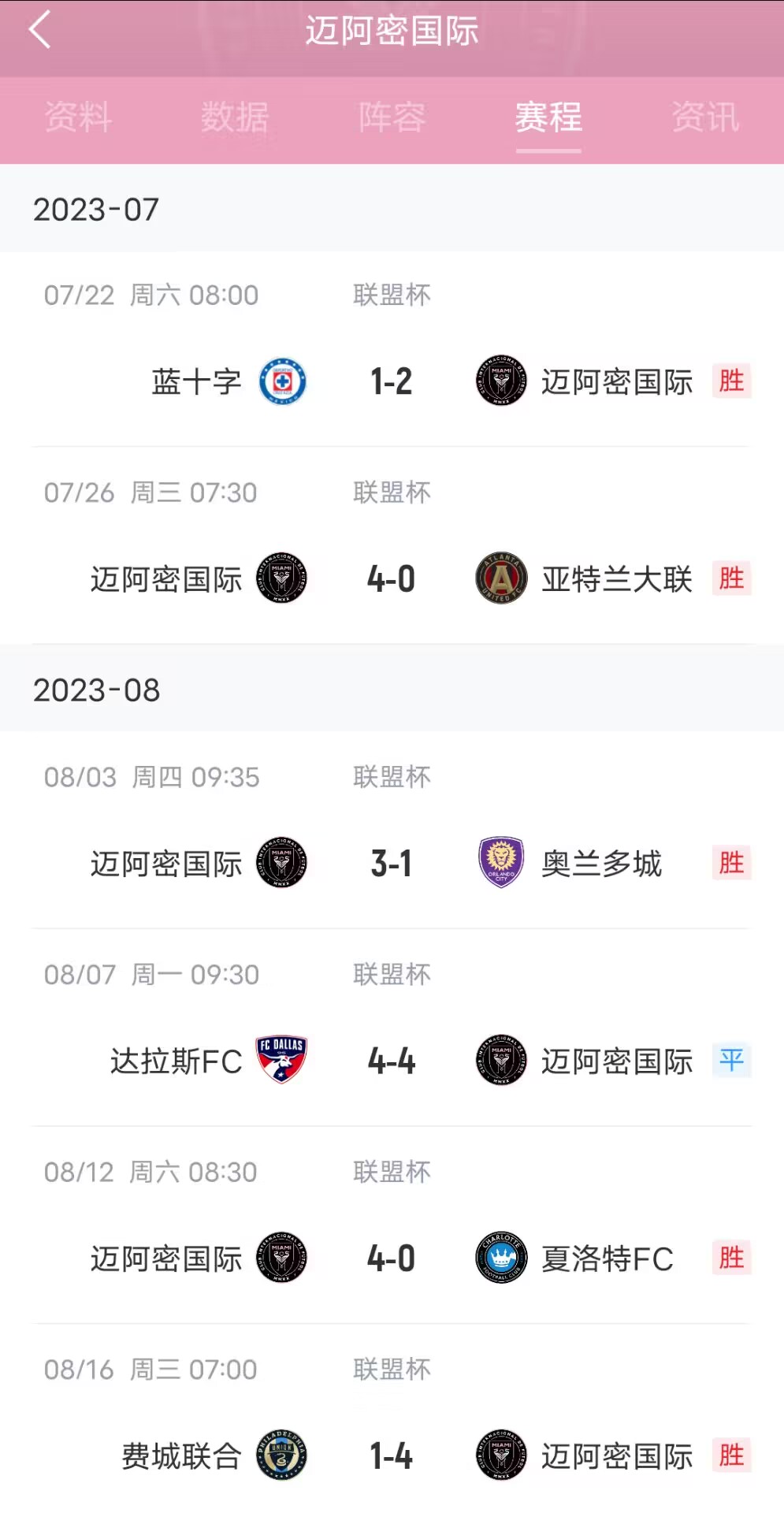The image size is (784, 1513).
Task: View the 4-0 match against 亚特兰大联
Action: click(x=392, y=579)
